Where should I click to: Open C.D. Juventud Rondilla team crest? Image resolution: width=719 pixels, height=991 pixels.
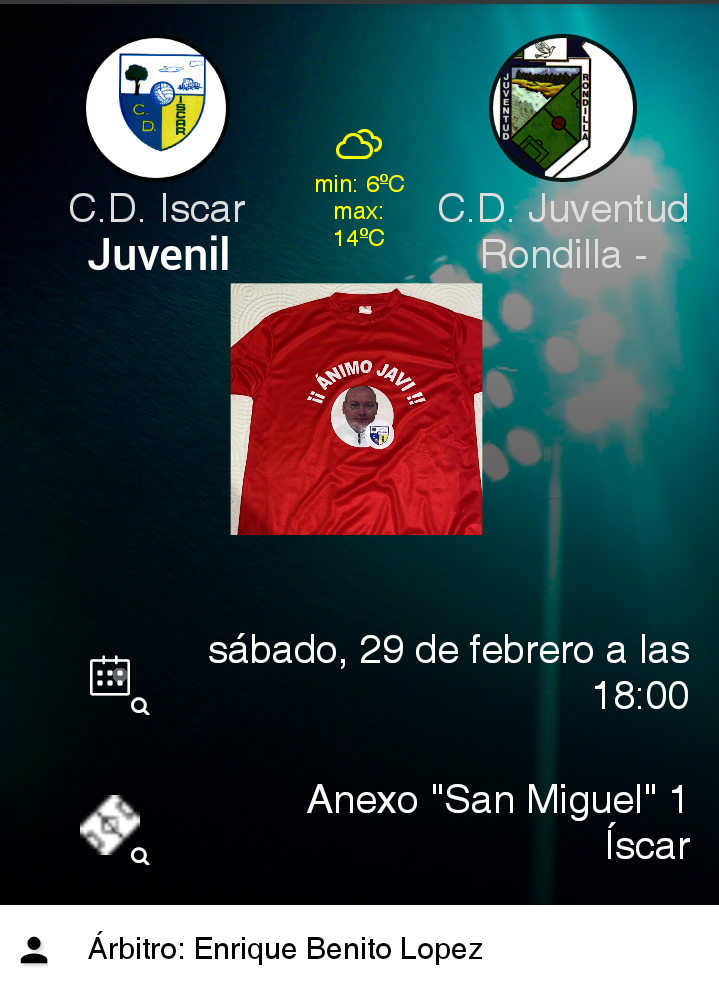563,108
